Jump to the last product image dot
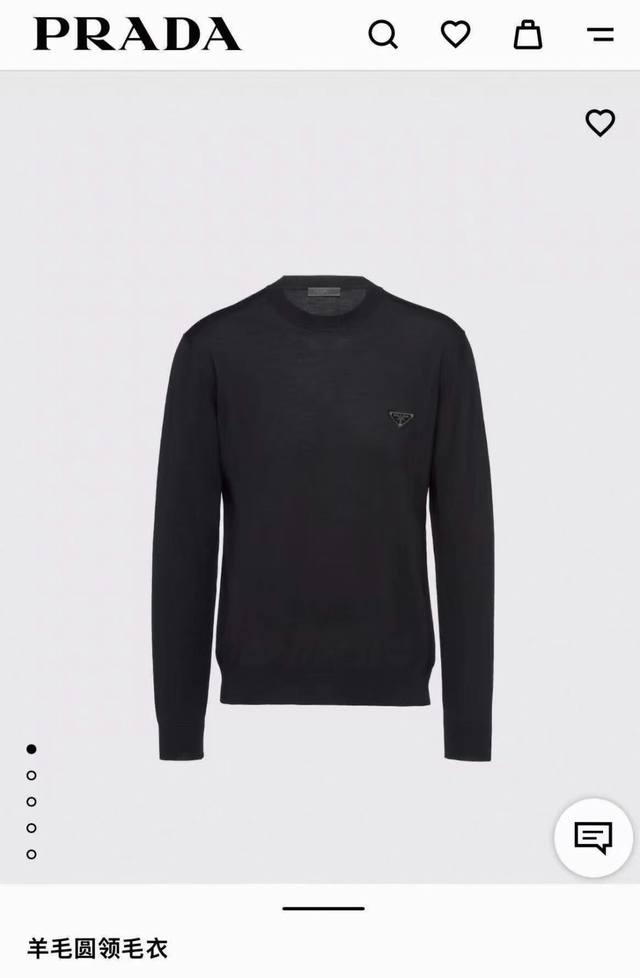The width and height of the screenshot is (640, 978). (x=32, y=854)
